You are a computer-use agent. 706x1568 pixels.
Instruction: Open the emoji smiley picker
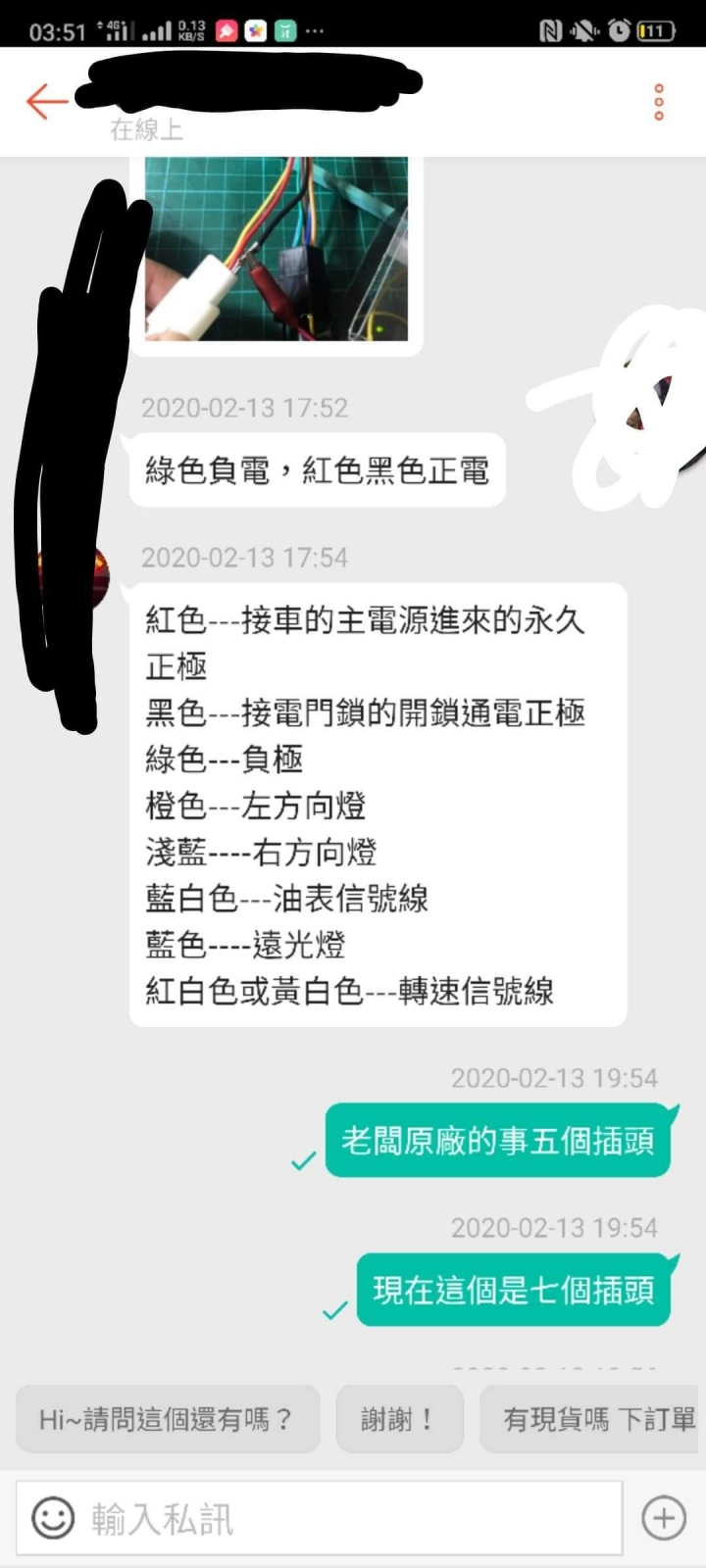[53, 1518]
